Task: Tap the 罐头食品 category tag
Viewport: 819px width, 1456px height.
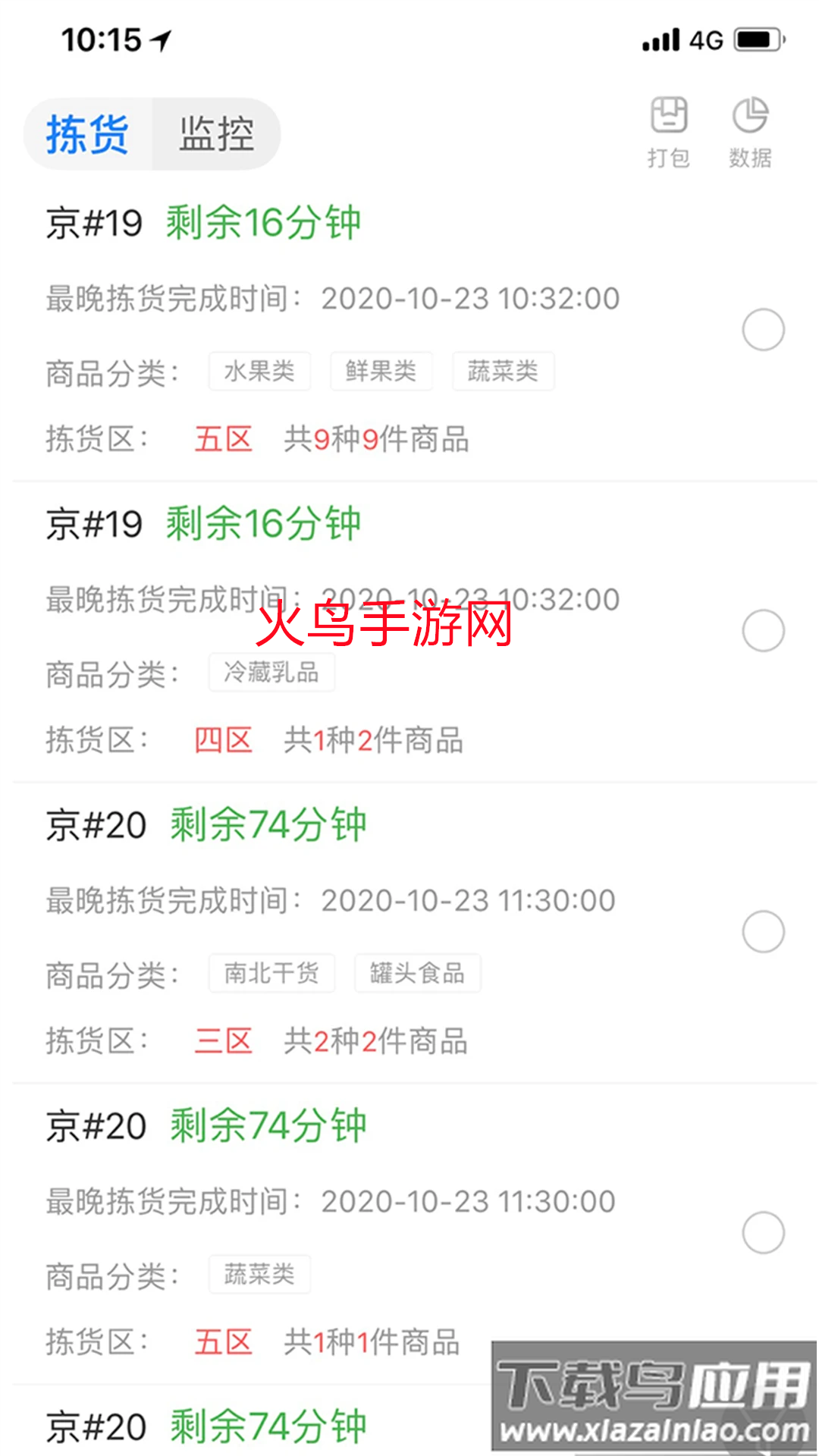Action: (417, 973)
